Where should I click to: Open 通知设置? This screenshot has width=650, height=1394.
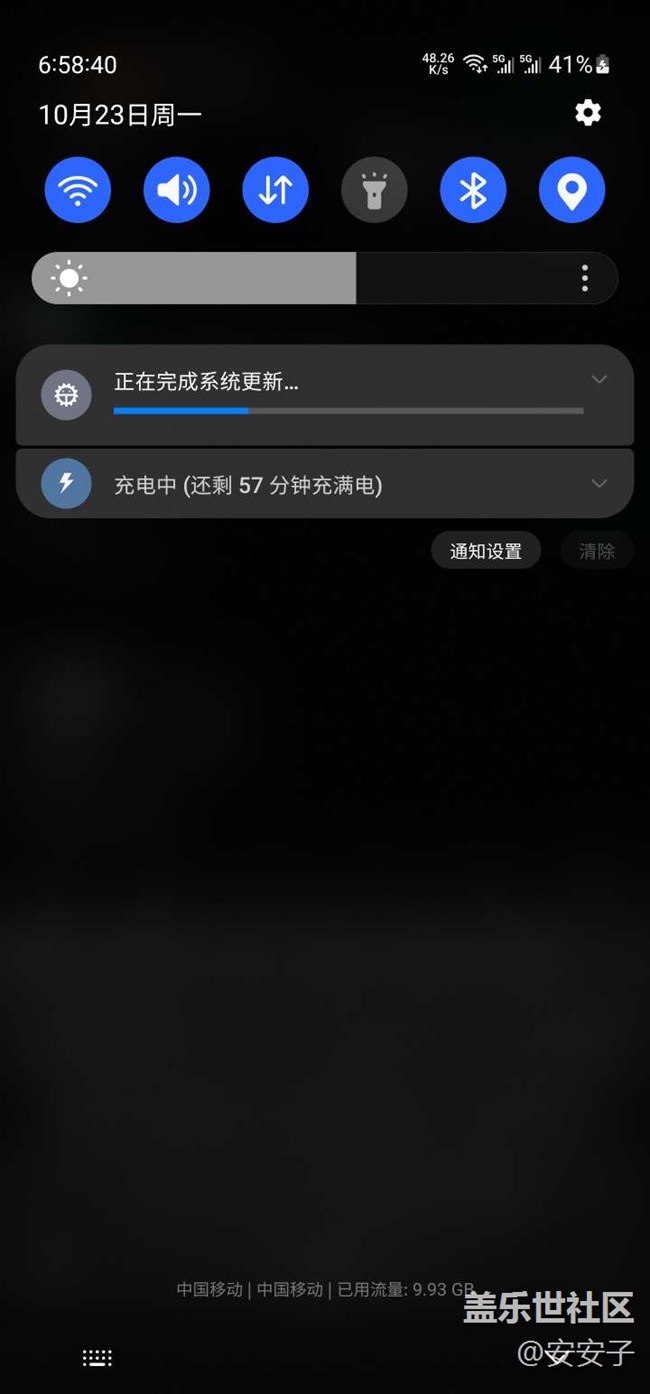tap(486, 551)
